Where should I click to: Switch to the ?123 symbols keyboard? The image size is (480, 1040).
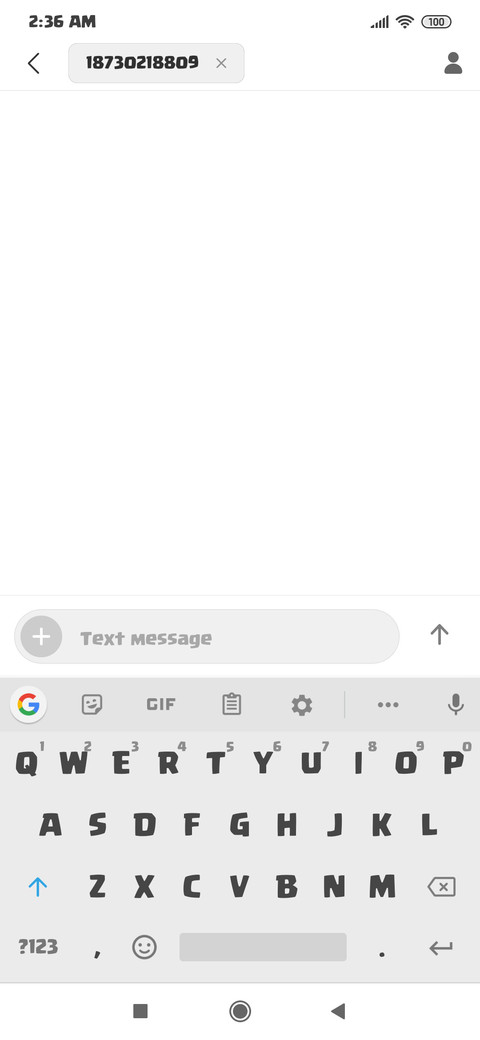(x=38, y=947)
